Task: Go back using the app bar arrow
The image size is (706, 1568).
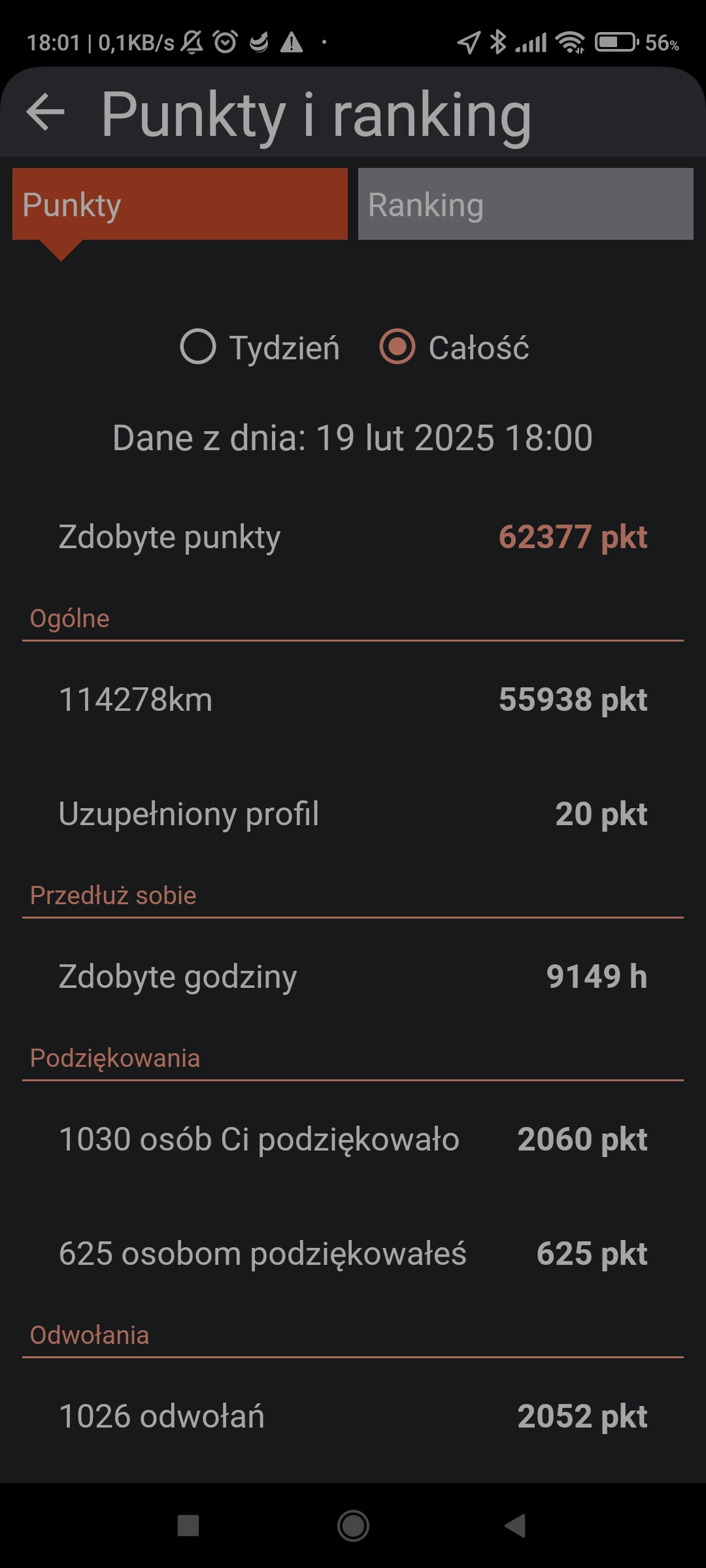Action: [45, 112]
